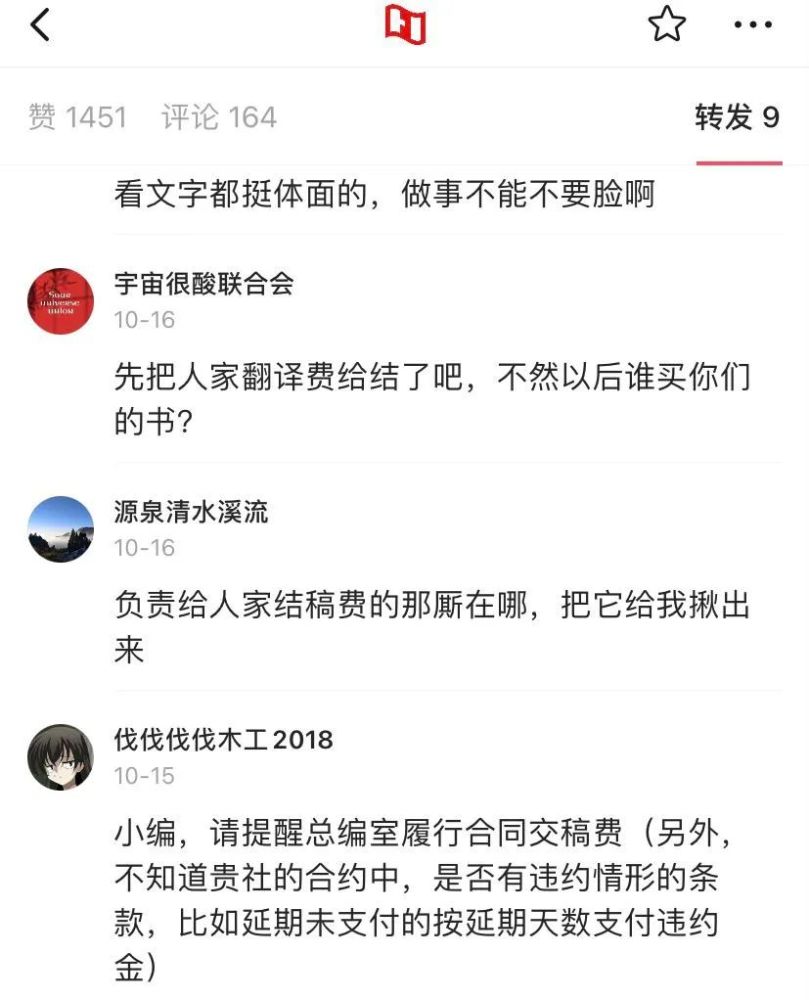The width and height of the screenshot is (809, 1000).
Task: Open the red logo at the top center
Action: tap(406, 25)
